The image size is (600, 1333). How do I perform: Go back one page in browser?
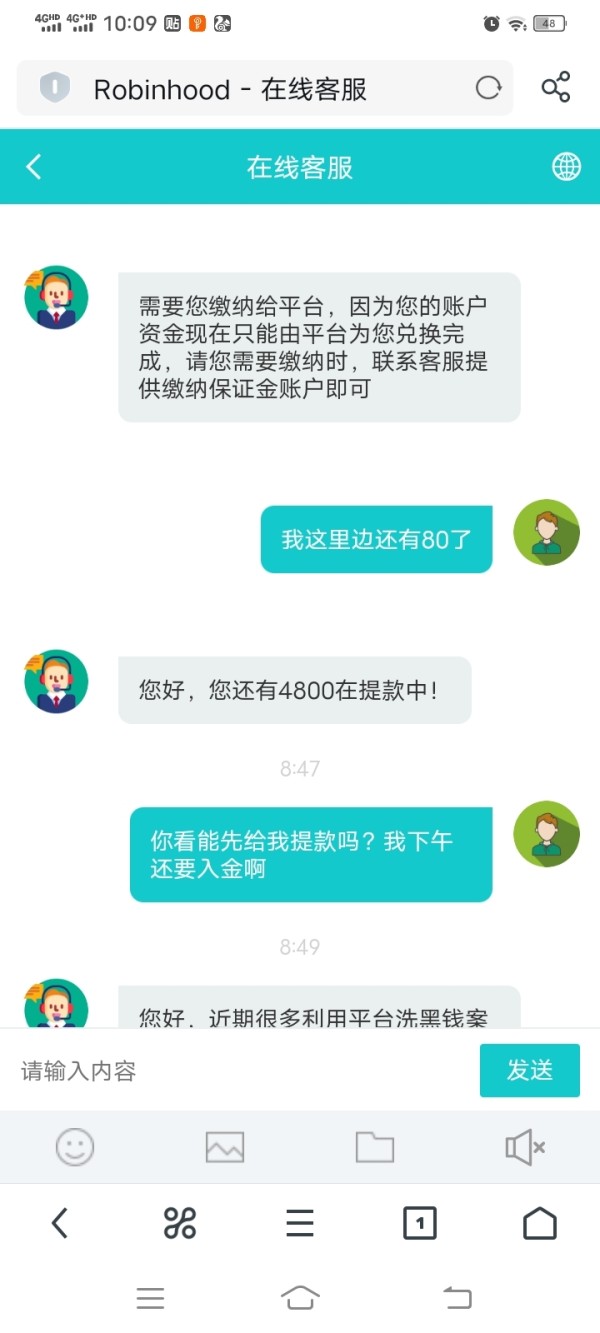coord(60,1223)
